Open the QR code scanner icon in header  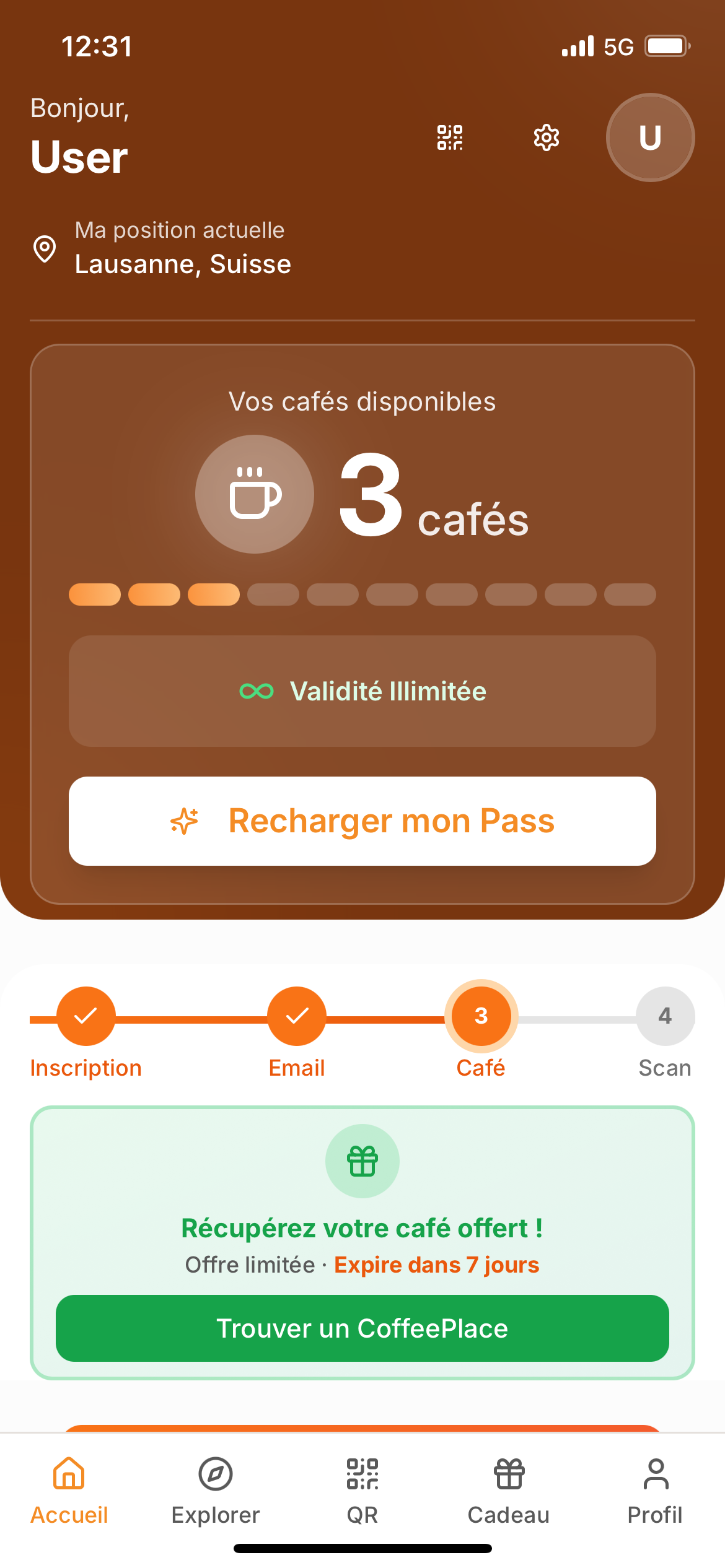(x=449, y=138)
